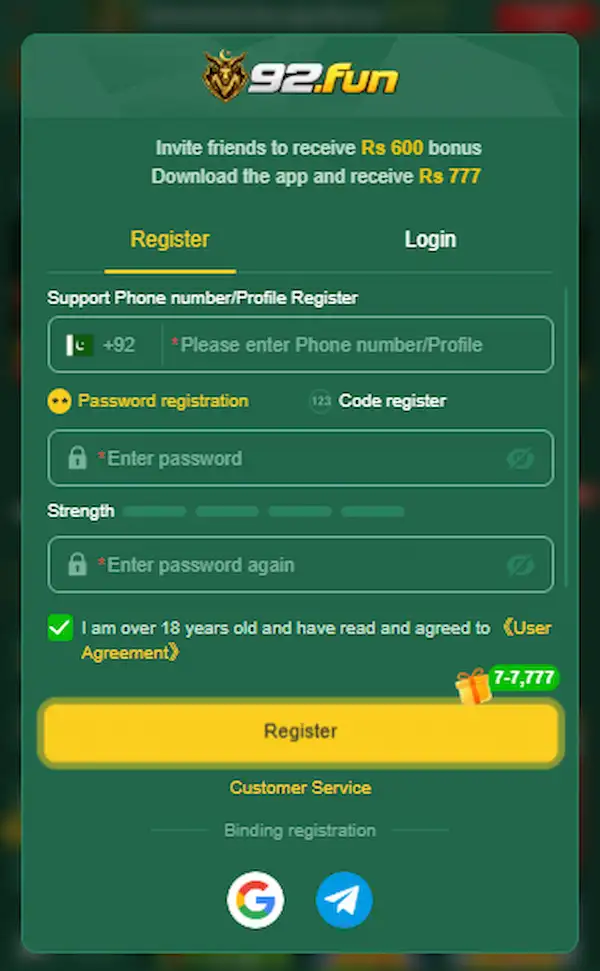600x971 pixels.
Task: Switch to the Login tab
Action: 430,240
